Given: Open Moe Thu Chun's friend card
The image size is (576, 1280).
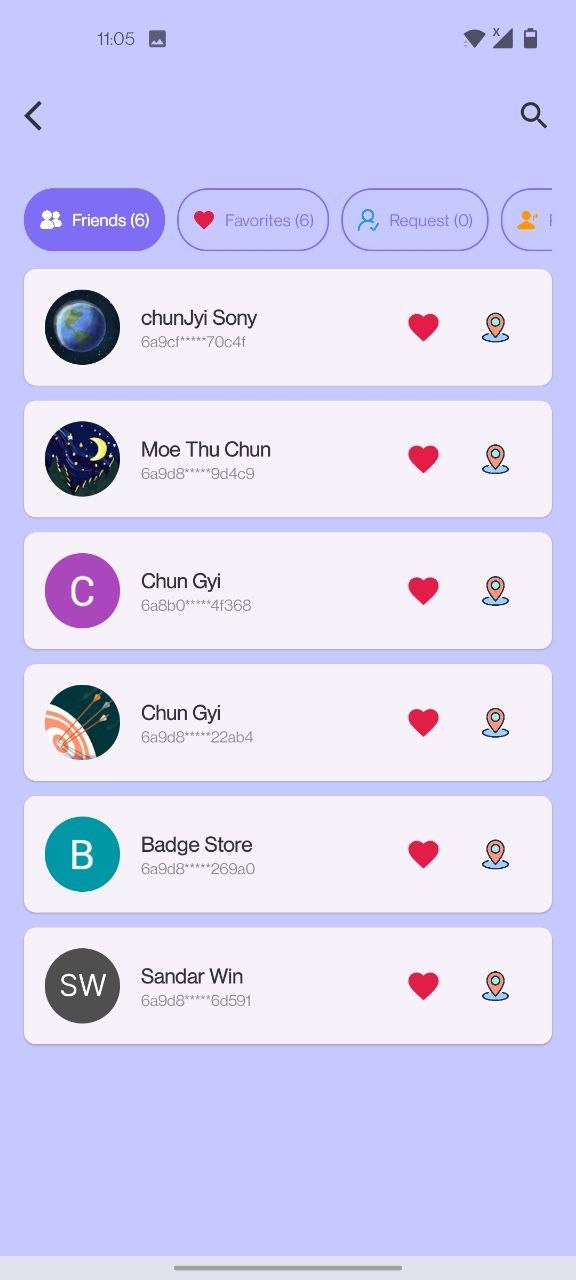Looking at the screenshot, I should tap(288, 459).
